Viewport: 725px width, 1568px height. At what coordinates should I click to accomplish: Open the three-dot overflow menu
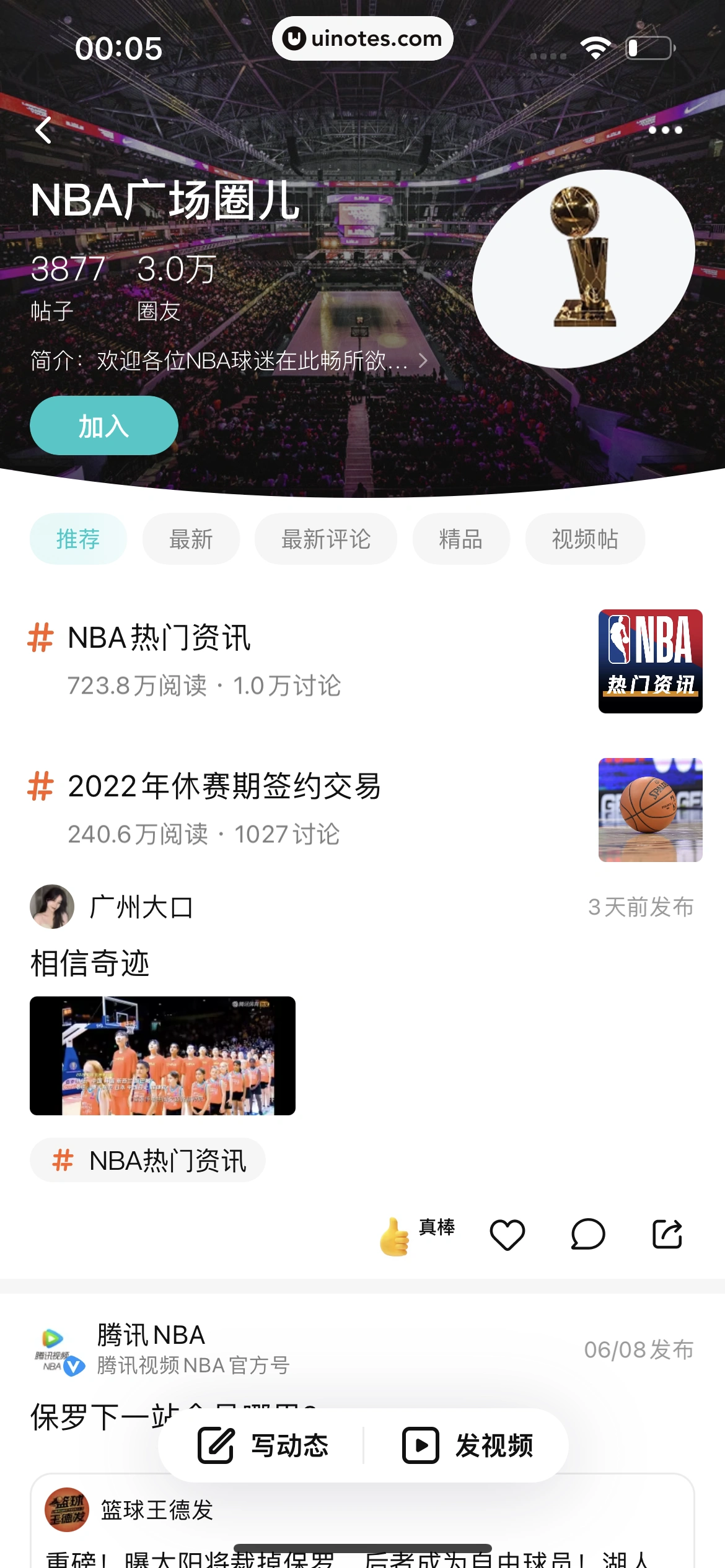(665, 130)
